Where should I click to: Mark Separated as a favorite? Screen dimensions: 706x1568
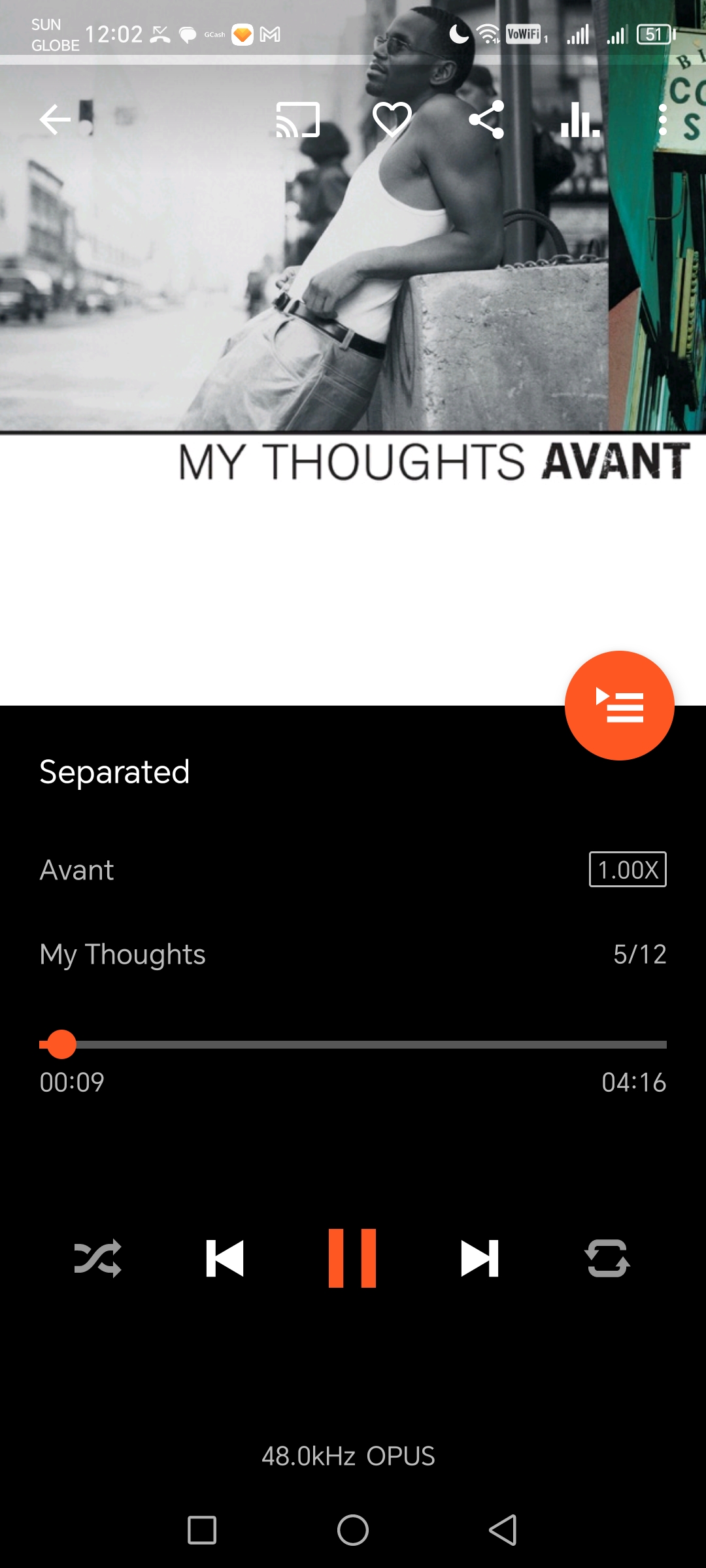pyautogui.click(x=392, y=120)
